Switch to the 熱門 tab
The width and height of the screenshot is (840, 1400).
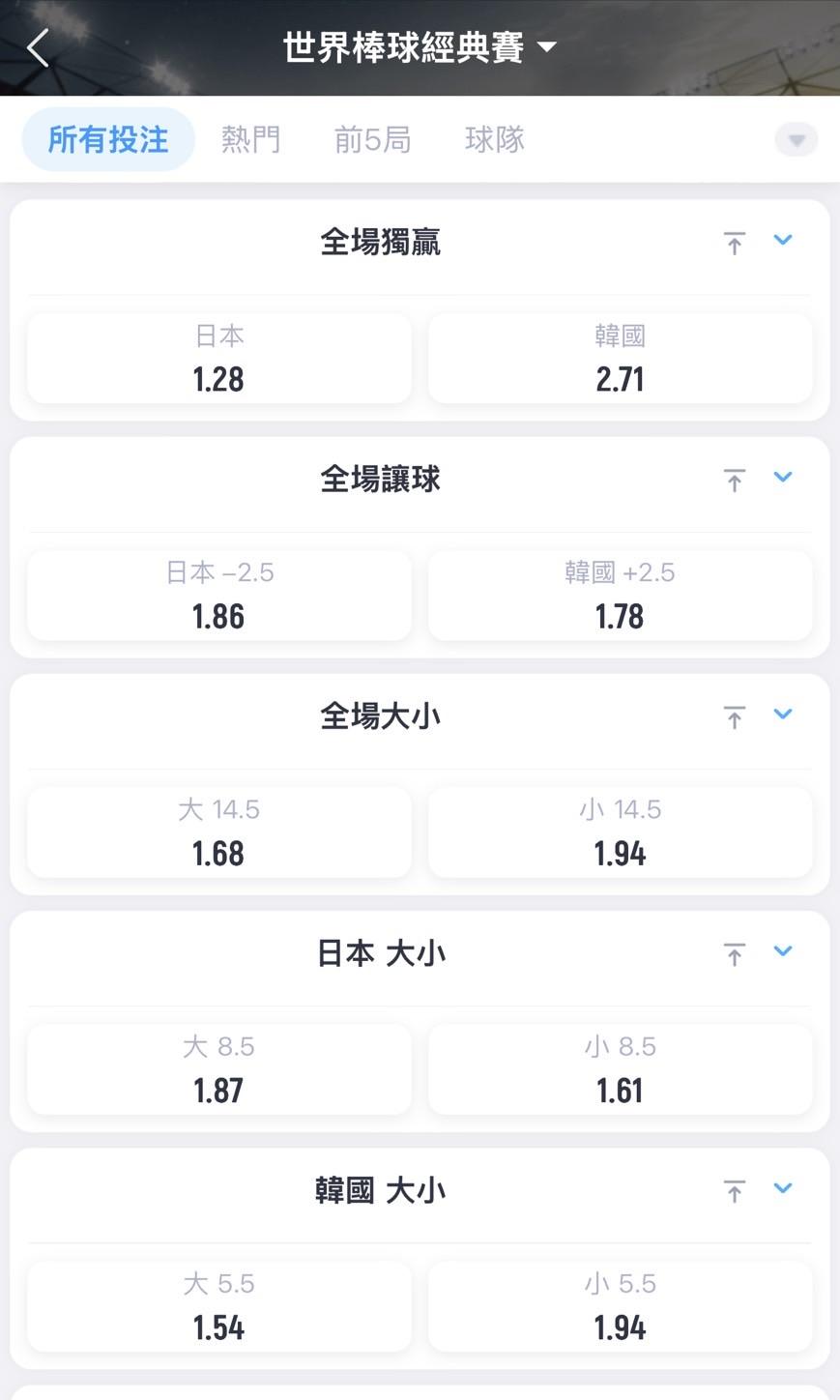pos(251,139)
